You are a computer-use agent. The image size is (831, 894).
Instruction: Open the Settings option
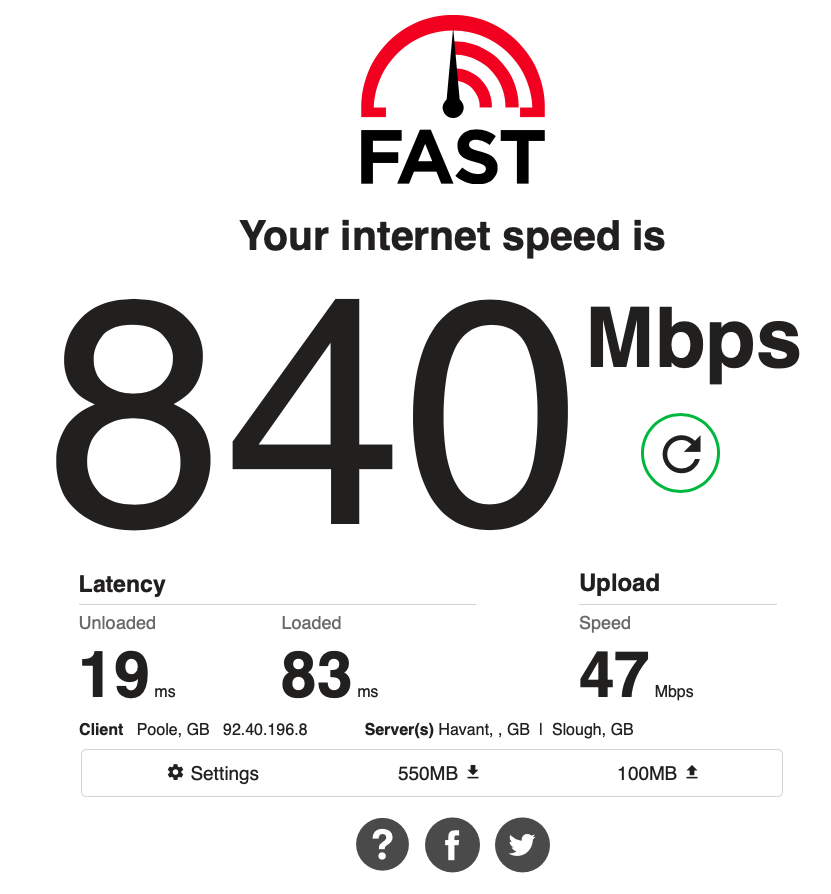click(213, 773)
